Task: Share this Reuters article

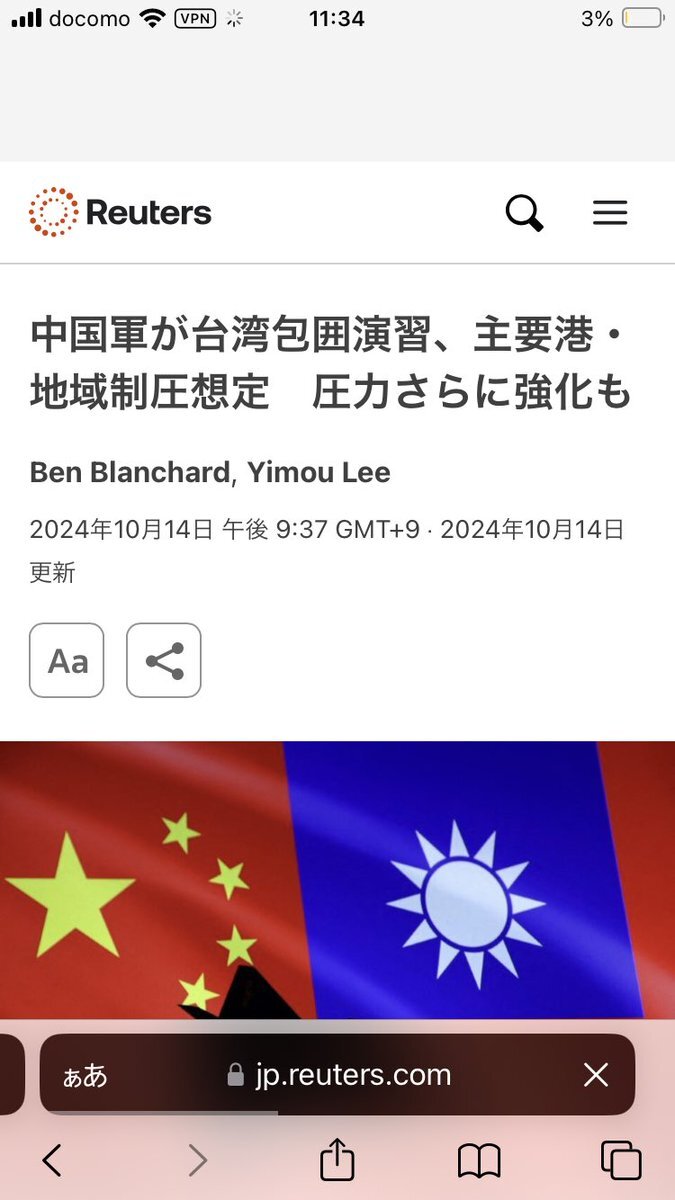Action: [164, 661]
